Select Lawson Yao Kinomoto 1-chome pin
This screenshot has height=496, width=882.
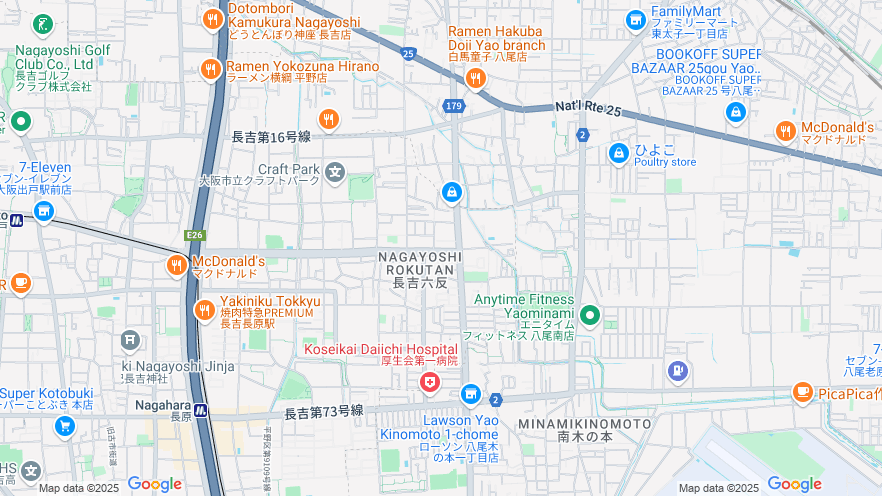pyautogui.click(x=470, y=395)
